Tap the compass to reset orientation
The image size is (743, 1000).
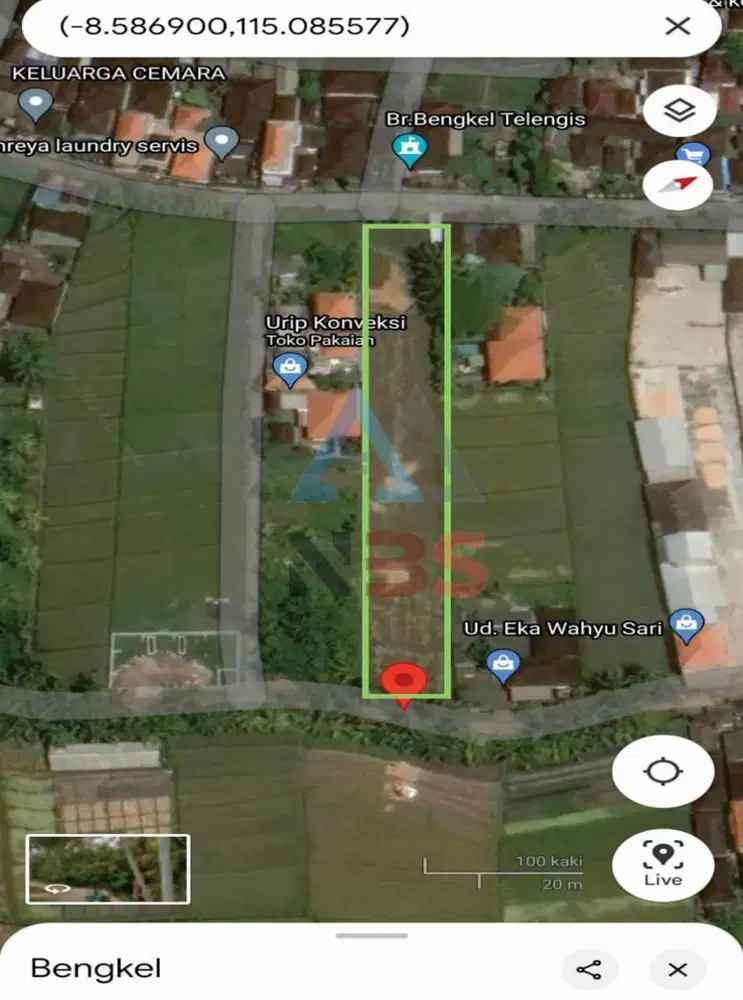(679, 182)
